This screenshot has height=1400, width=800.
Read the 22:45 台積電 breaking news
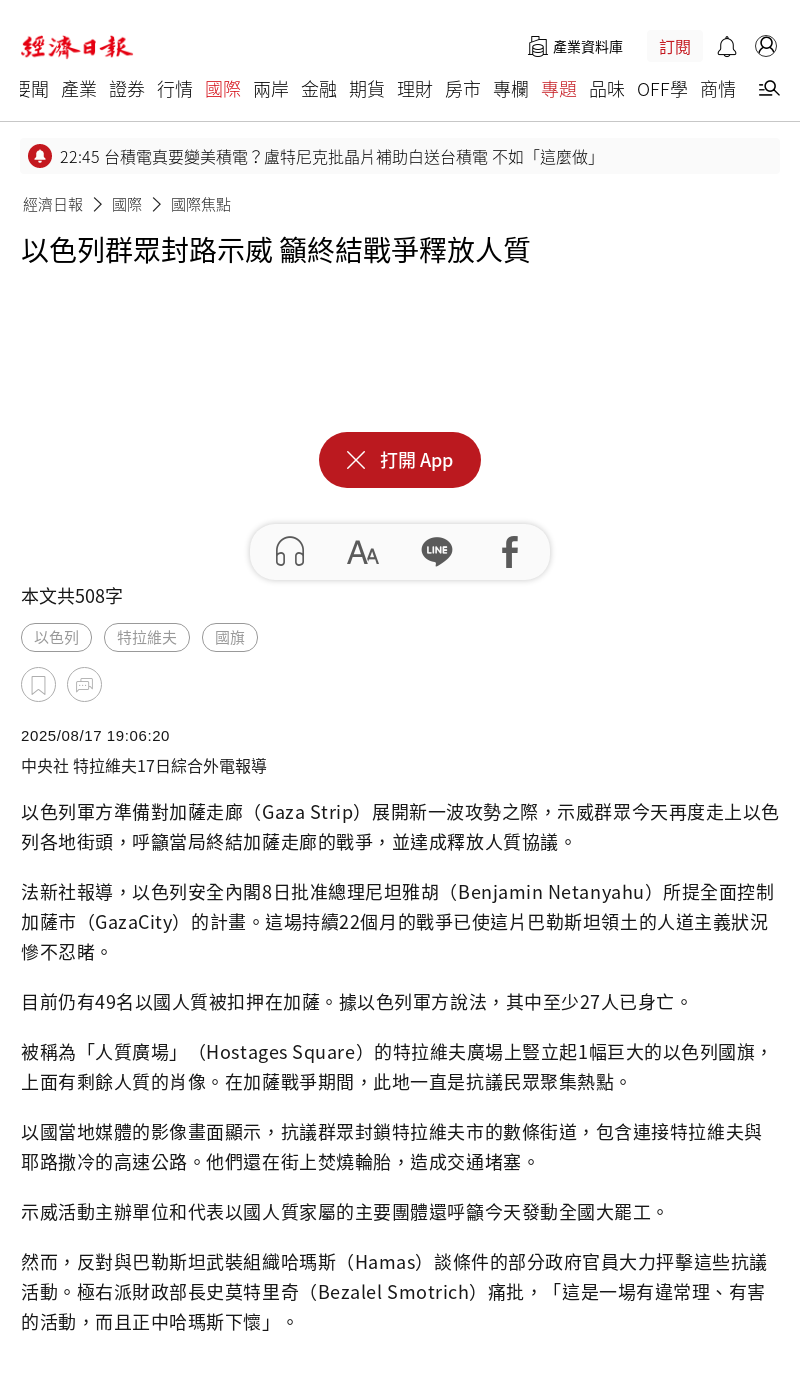click(x=328, y=157)
